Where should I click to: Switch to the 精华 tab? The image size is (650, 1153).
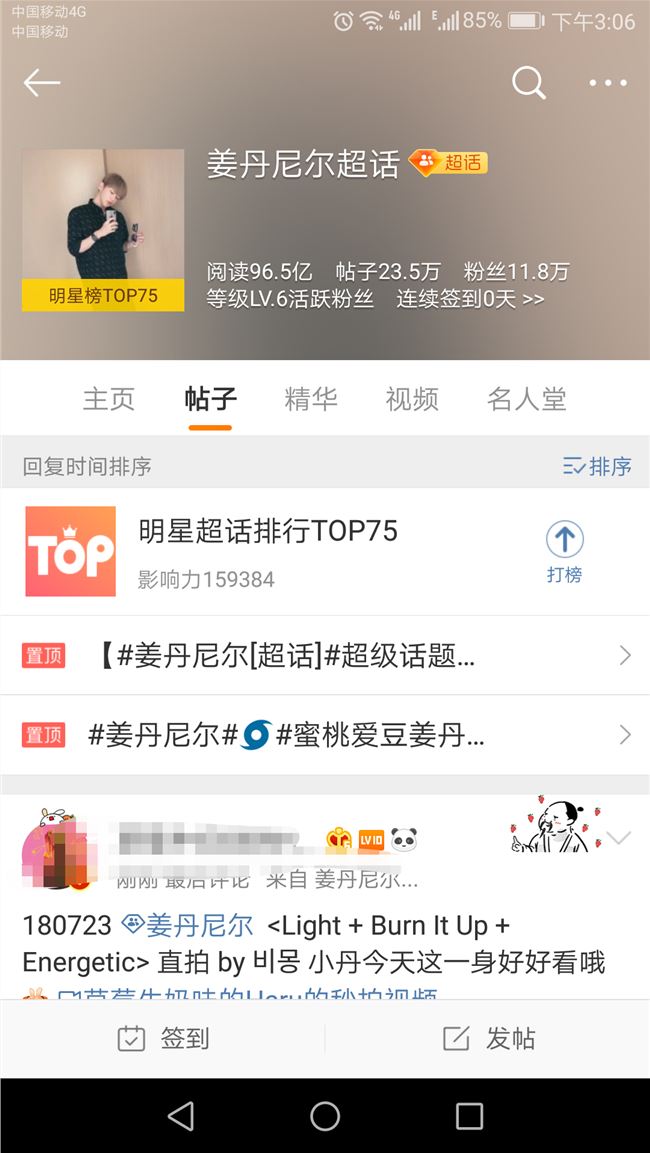pyautogui.click(x=310, y=399)
